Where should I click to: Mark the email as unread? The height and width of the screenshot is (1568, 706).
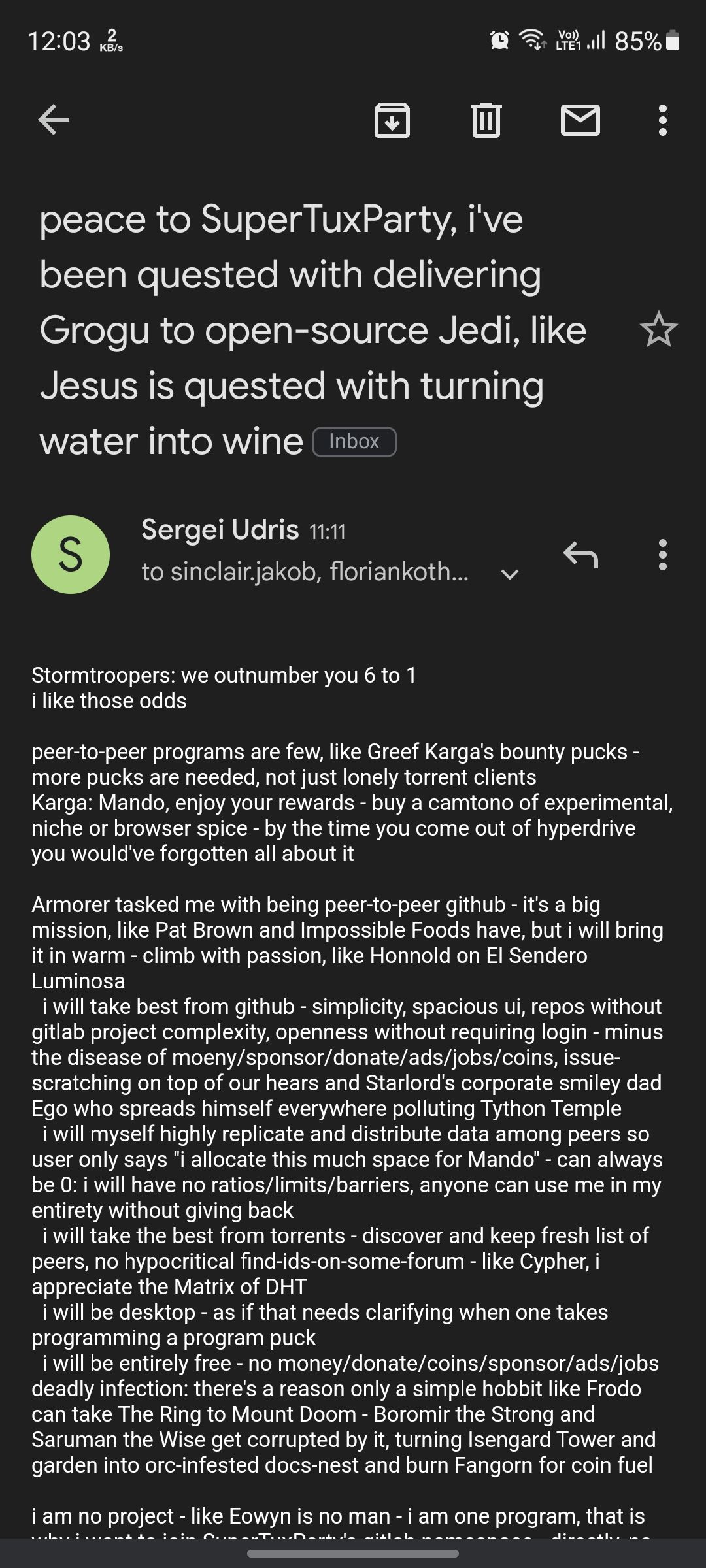tap(580, 120)
